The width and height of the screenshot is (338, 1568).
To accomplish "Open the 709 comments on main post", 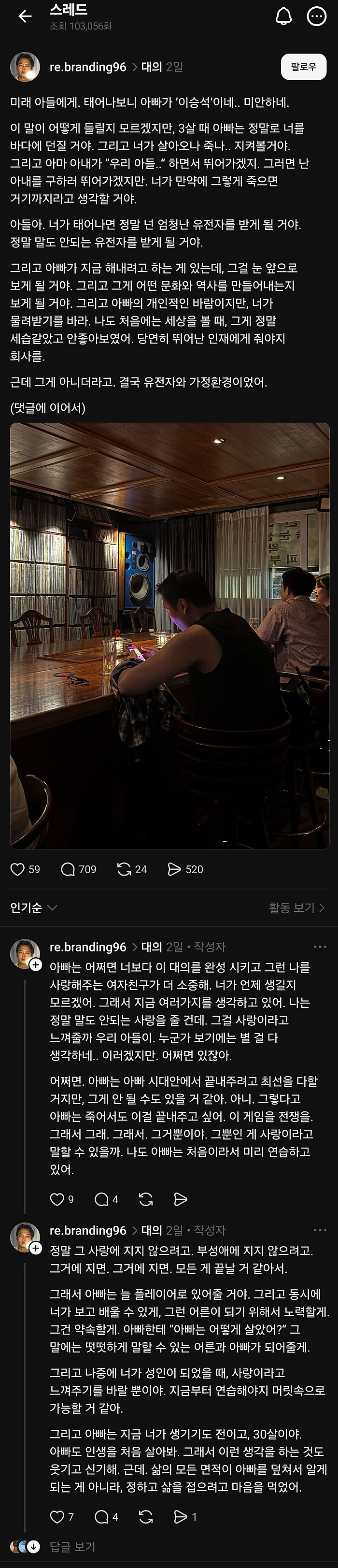I will click(x=68, y=869).
